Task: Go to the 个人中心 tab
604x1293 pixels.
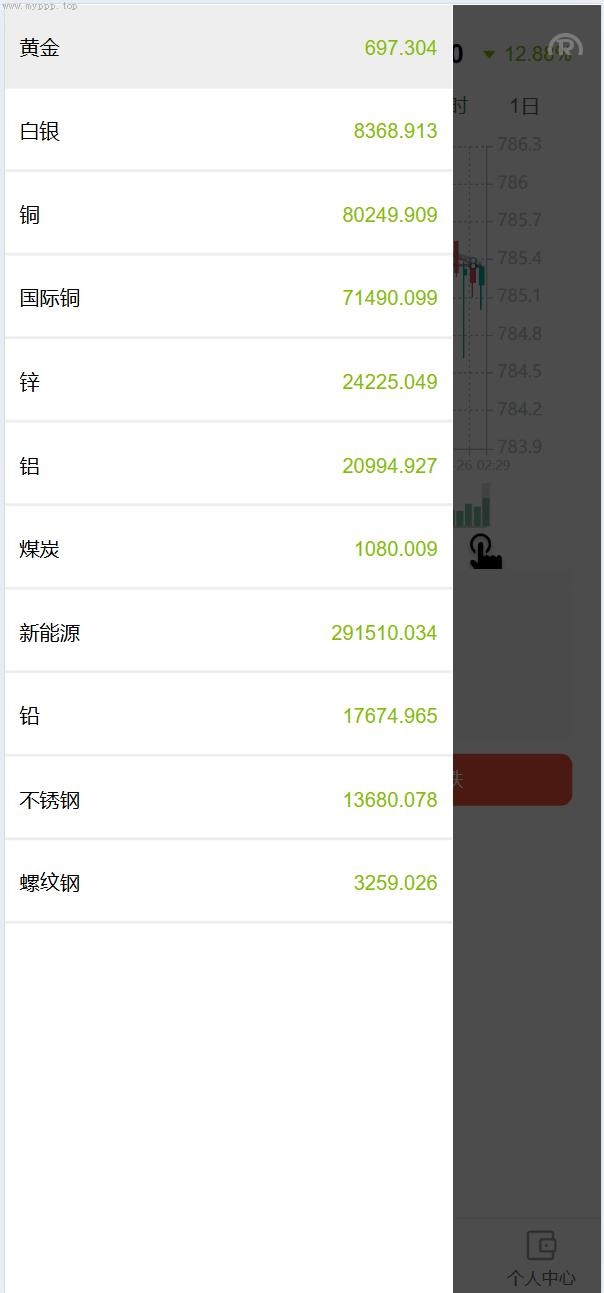Action: point(541,1258)
